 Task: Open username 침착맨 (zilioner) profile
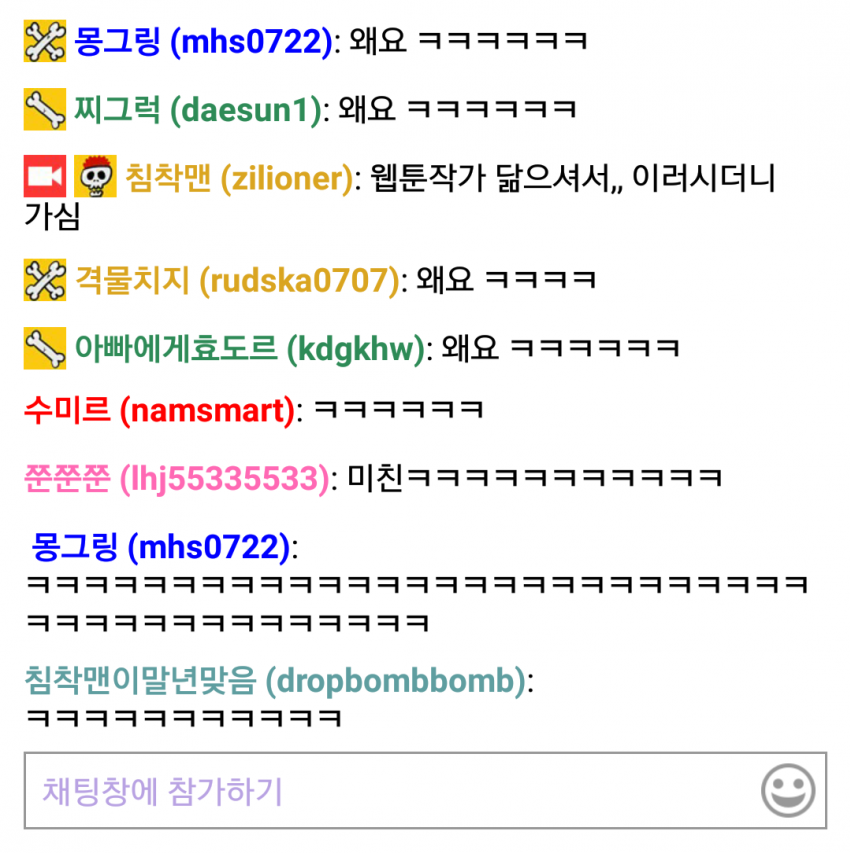240,178
